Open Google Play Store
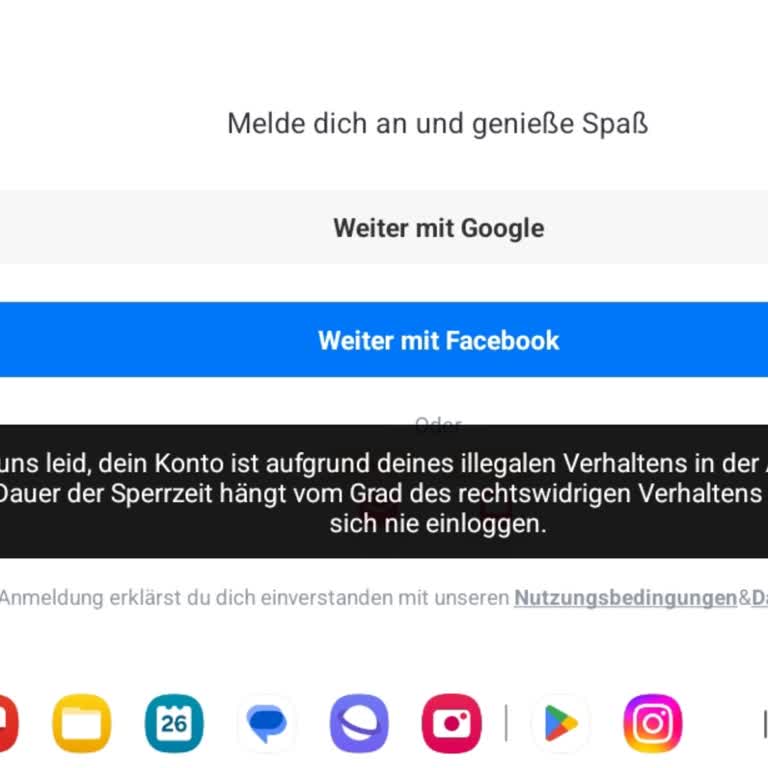This screenshot has height=768, width=768. (560, 723)
